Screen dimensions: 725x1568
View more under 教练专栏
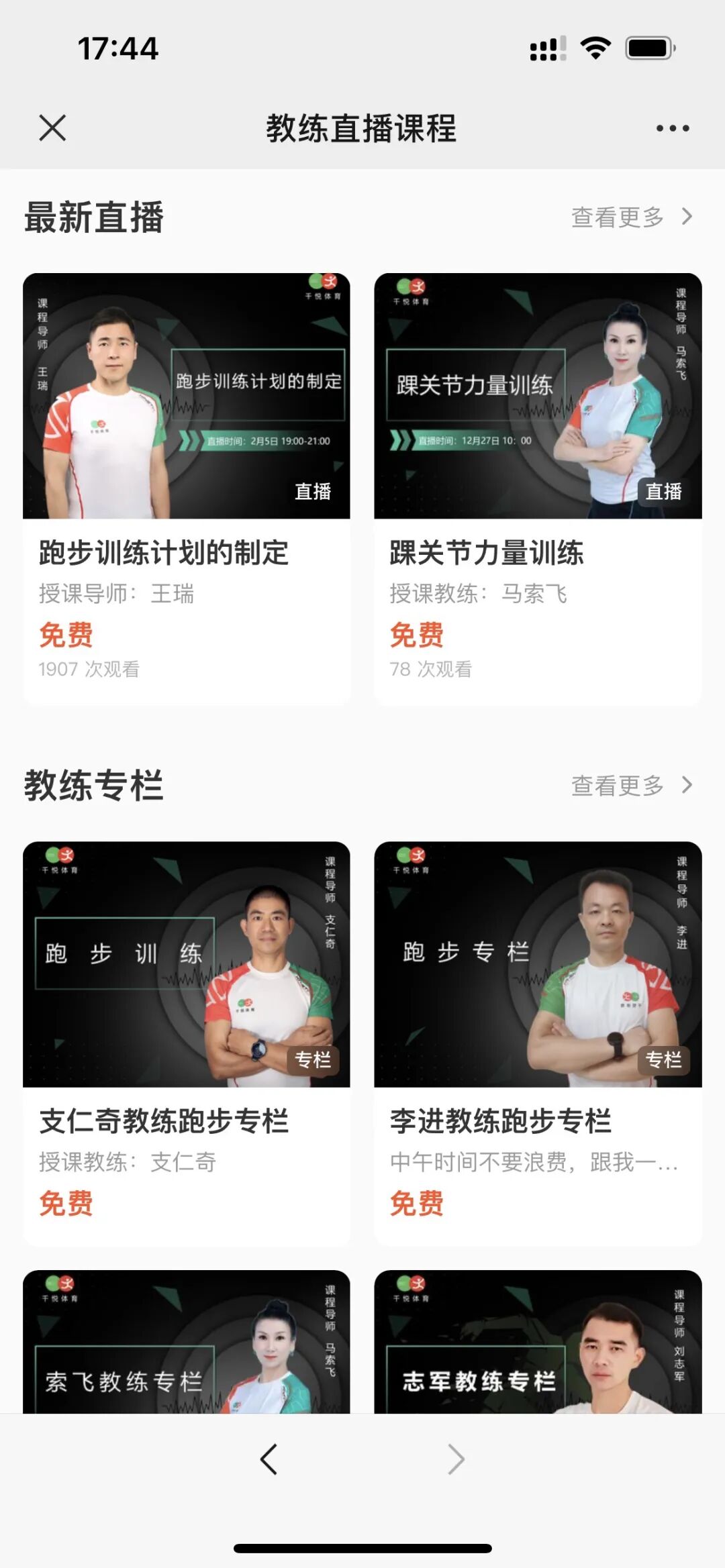pos(631,785)
